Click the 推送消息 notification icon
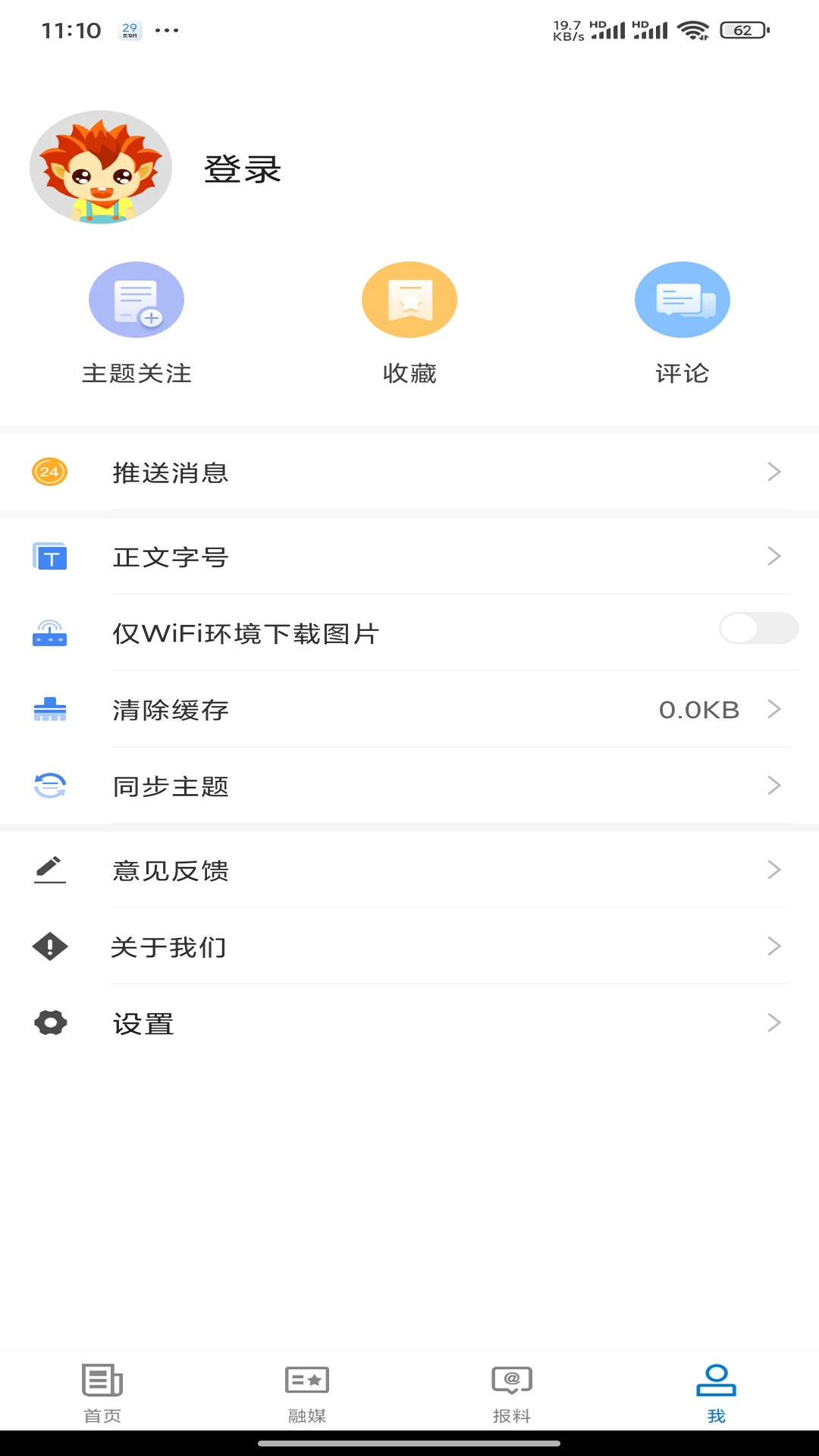This screenshot has height=1456, width=819. (x=49, y=471)
